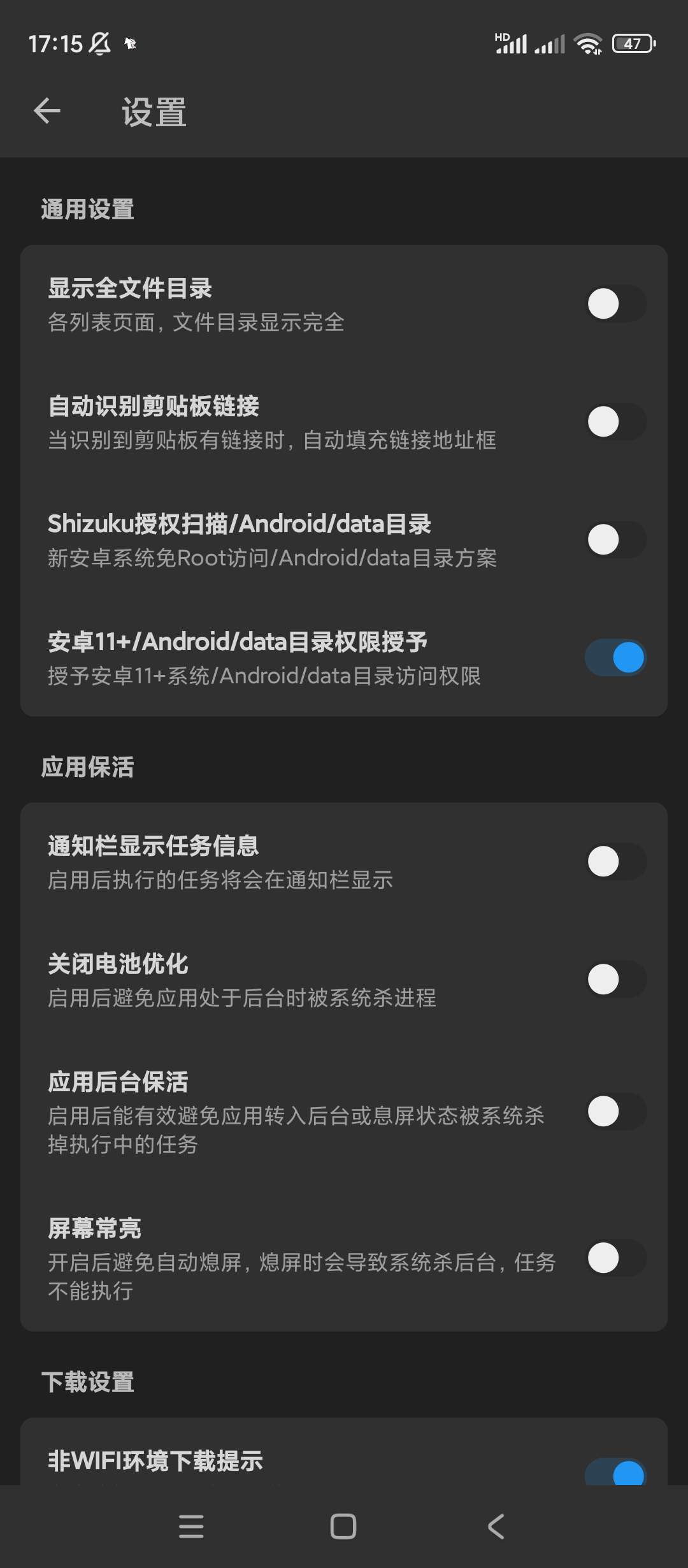The image size is (688, 1568).
Task: Go to home screen via navigation bar
Action: coord(343,1527)
